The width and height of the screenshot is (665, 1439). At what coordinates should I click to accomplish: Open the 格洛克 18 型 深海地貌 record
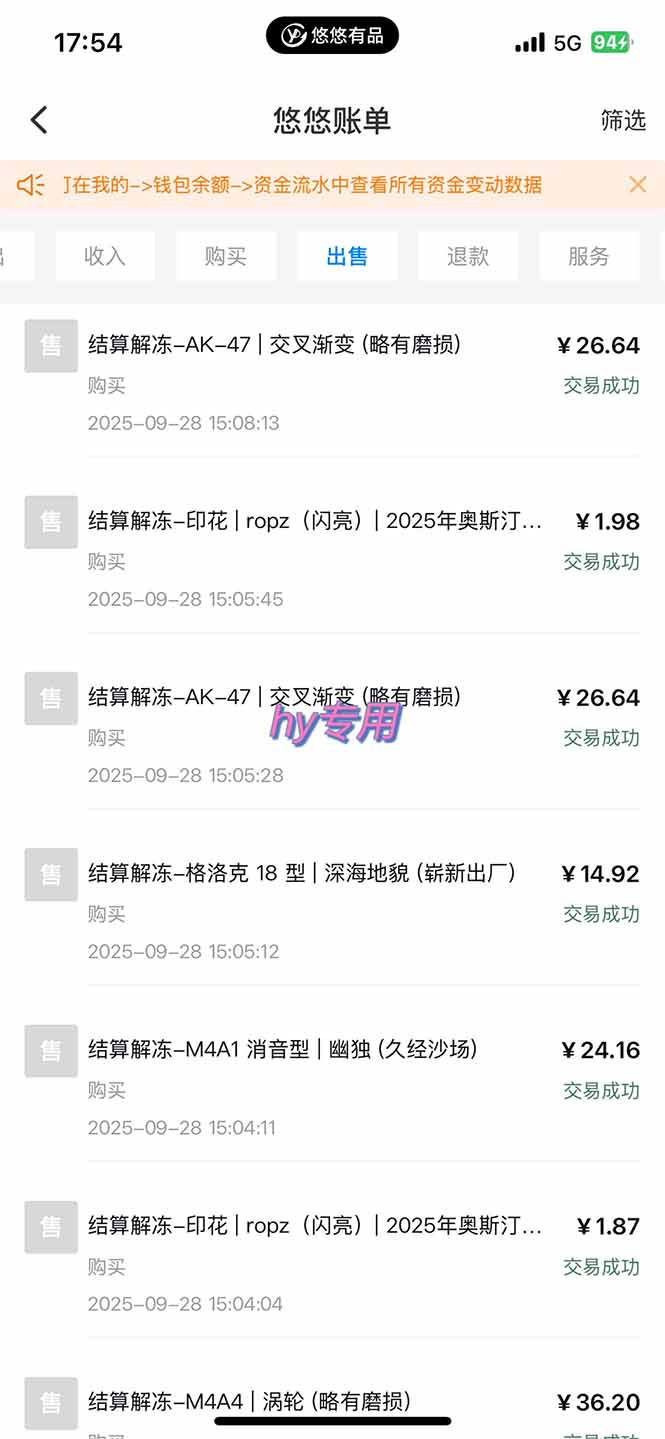coord(332,910)
